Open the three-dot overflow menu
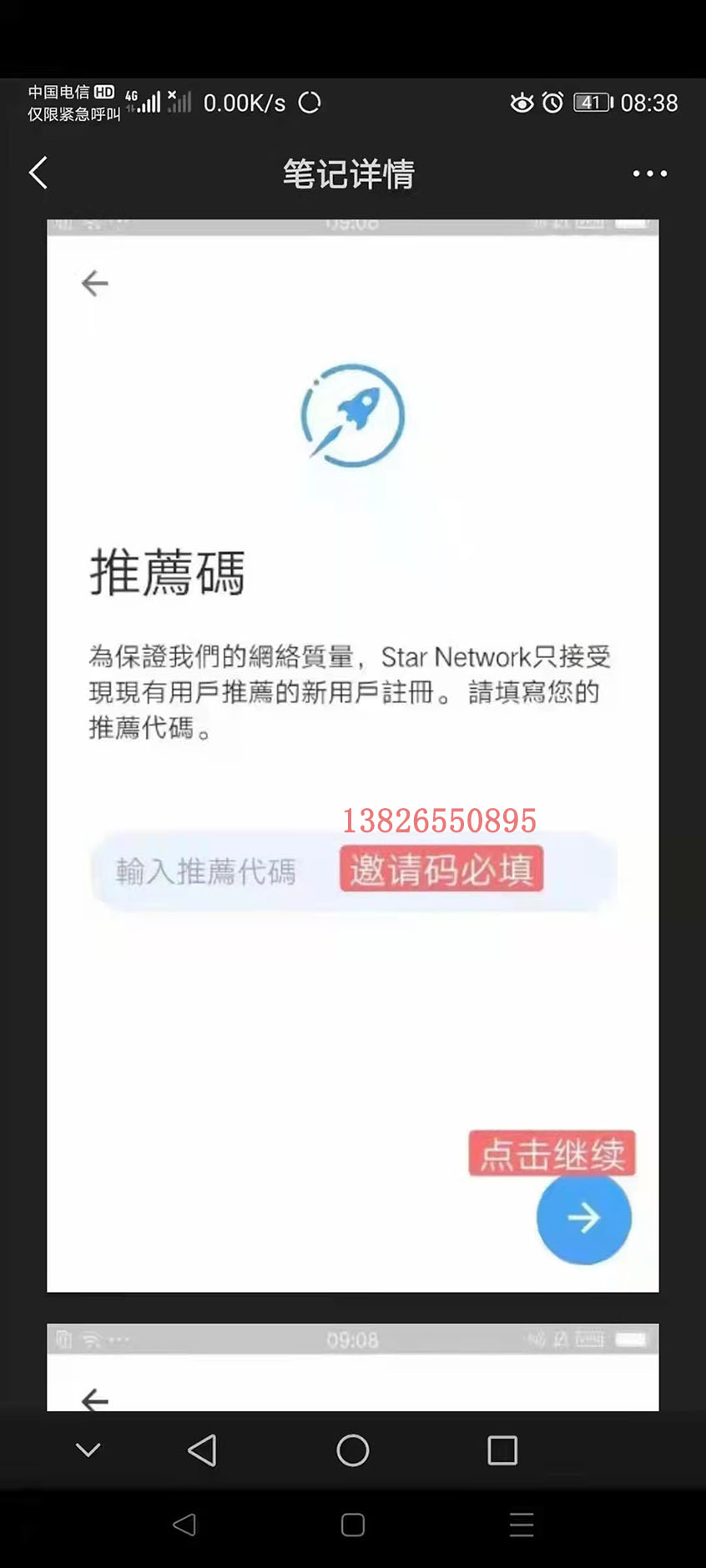This screenshot has height=1568, width=706. [649, 173]
